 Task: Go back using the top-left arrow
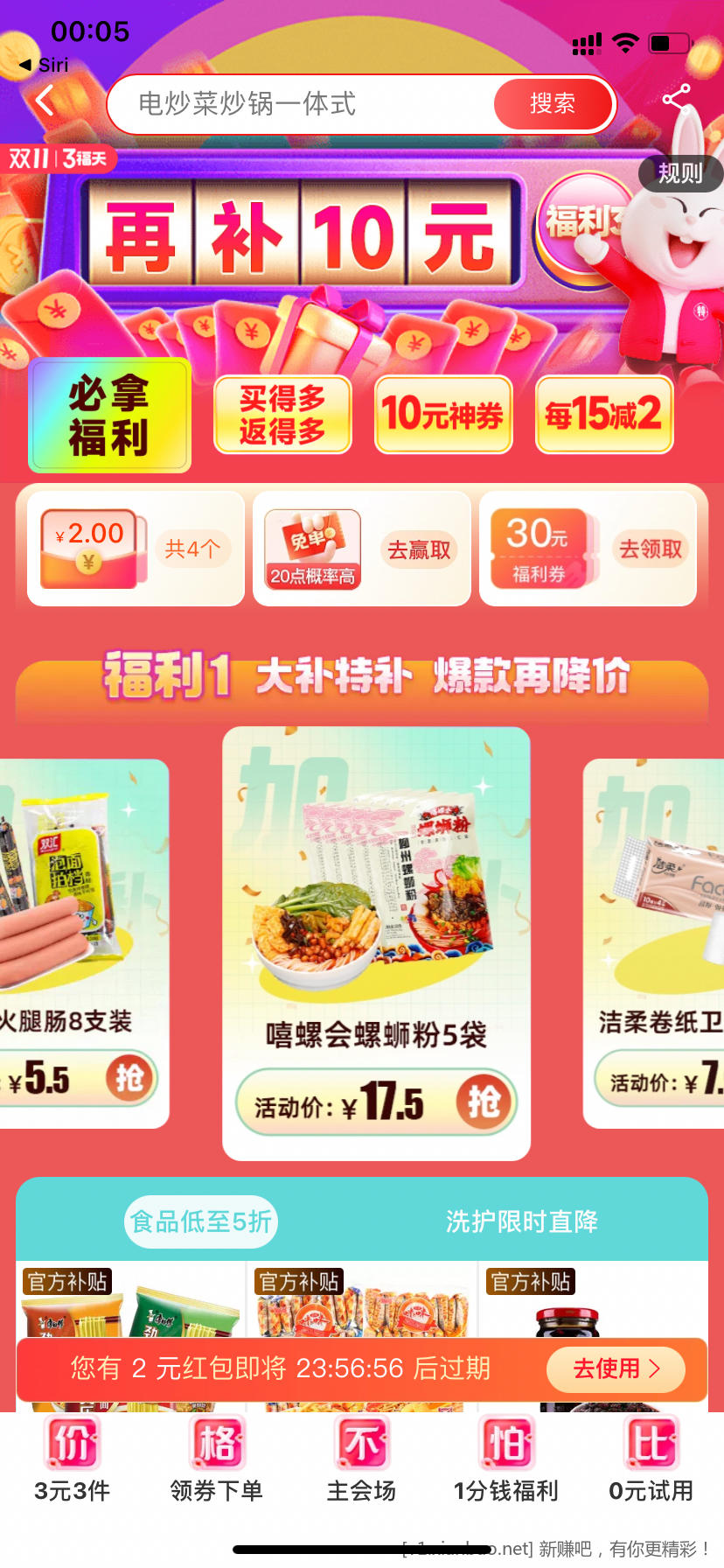pos(44,101)
